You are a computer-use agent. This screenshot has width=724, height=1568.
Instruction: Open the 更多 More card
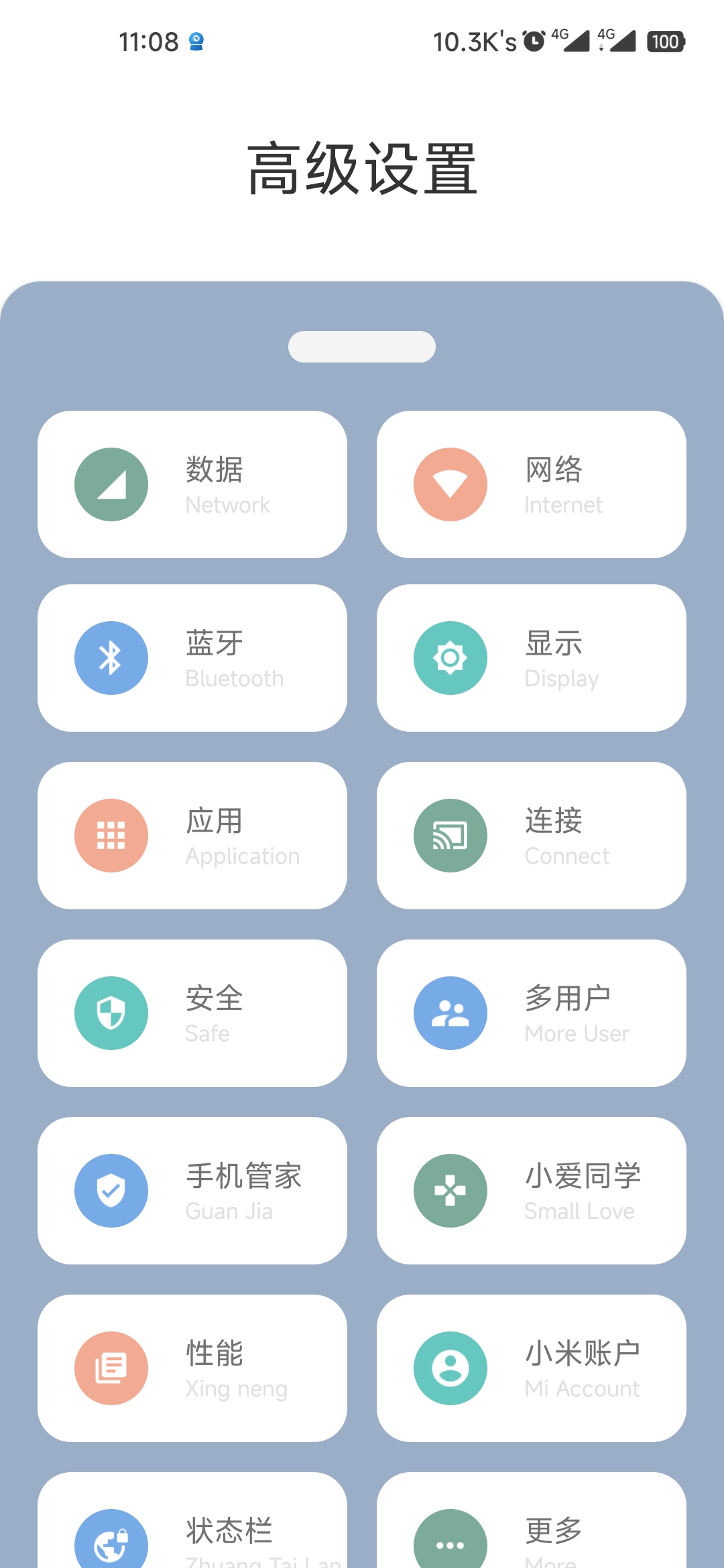[532, 1521]
